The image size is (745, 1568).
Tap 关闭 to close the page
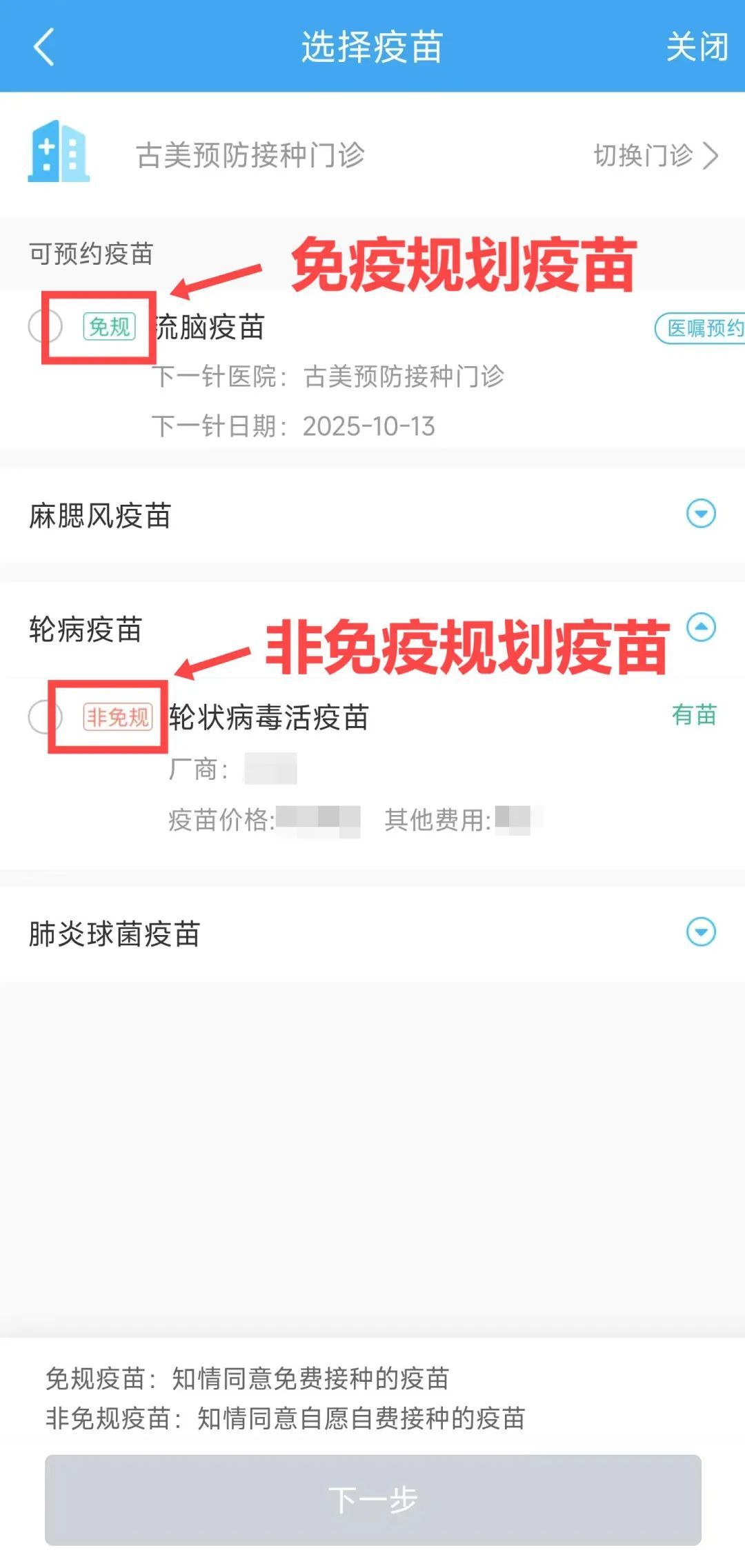point(697,47)
